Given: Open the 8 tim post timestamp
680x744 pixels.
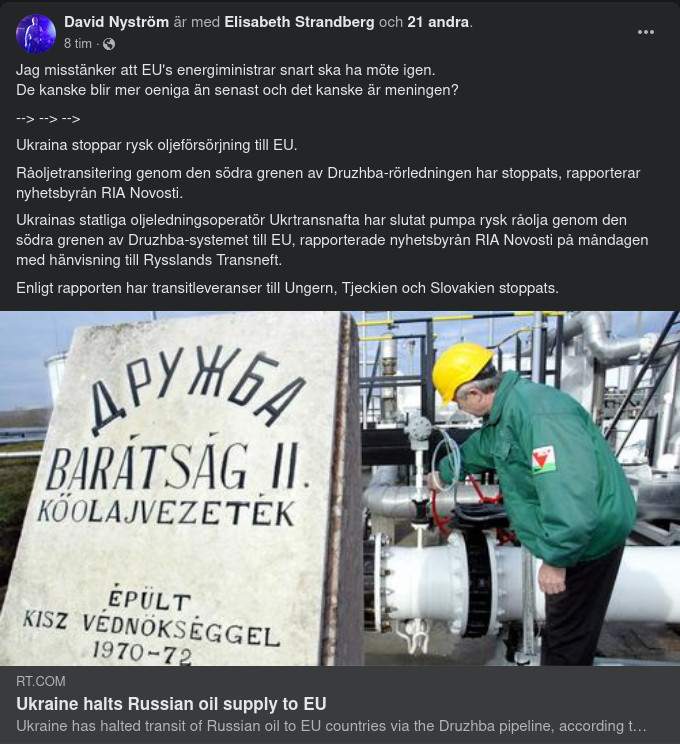Looking at the screenshot, I should (78, 44).
